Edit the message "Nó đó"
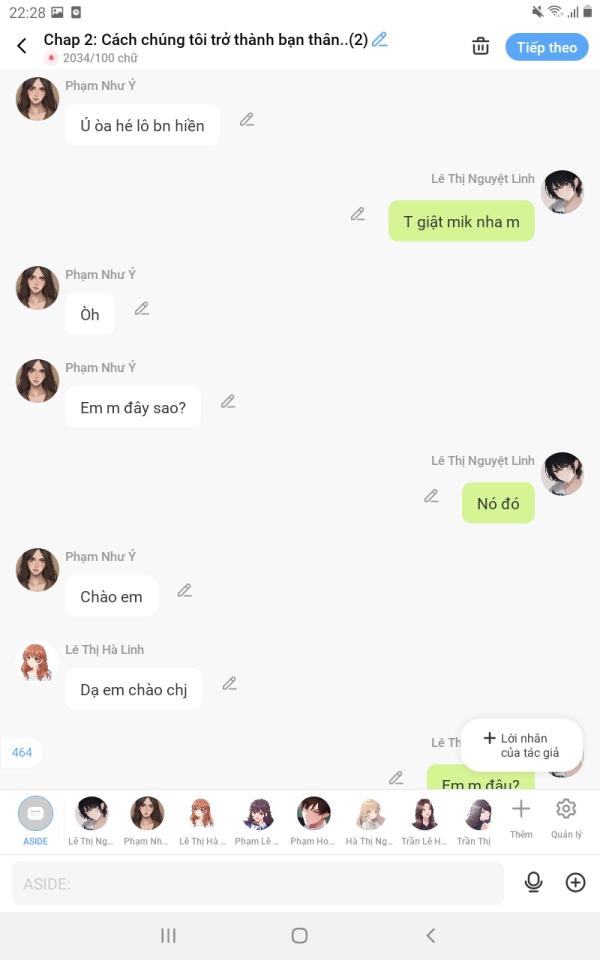The height and width of the screenshot is (960, 600). [x=431, y=496]
